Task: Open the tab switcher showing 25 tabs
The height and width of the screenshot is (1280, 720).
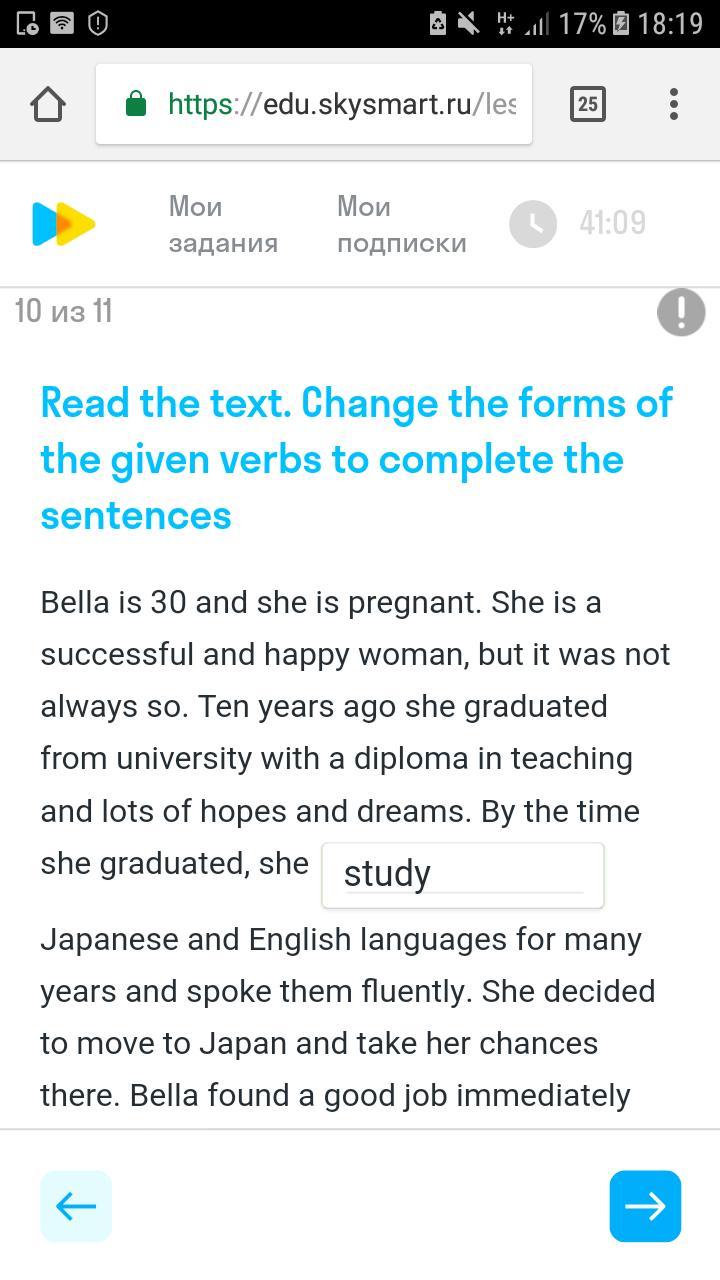Action: coord(588,104)
